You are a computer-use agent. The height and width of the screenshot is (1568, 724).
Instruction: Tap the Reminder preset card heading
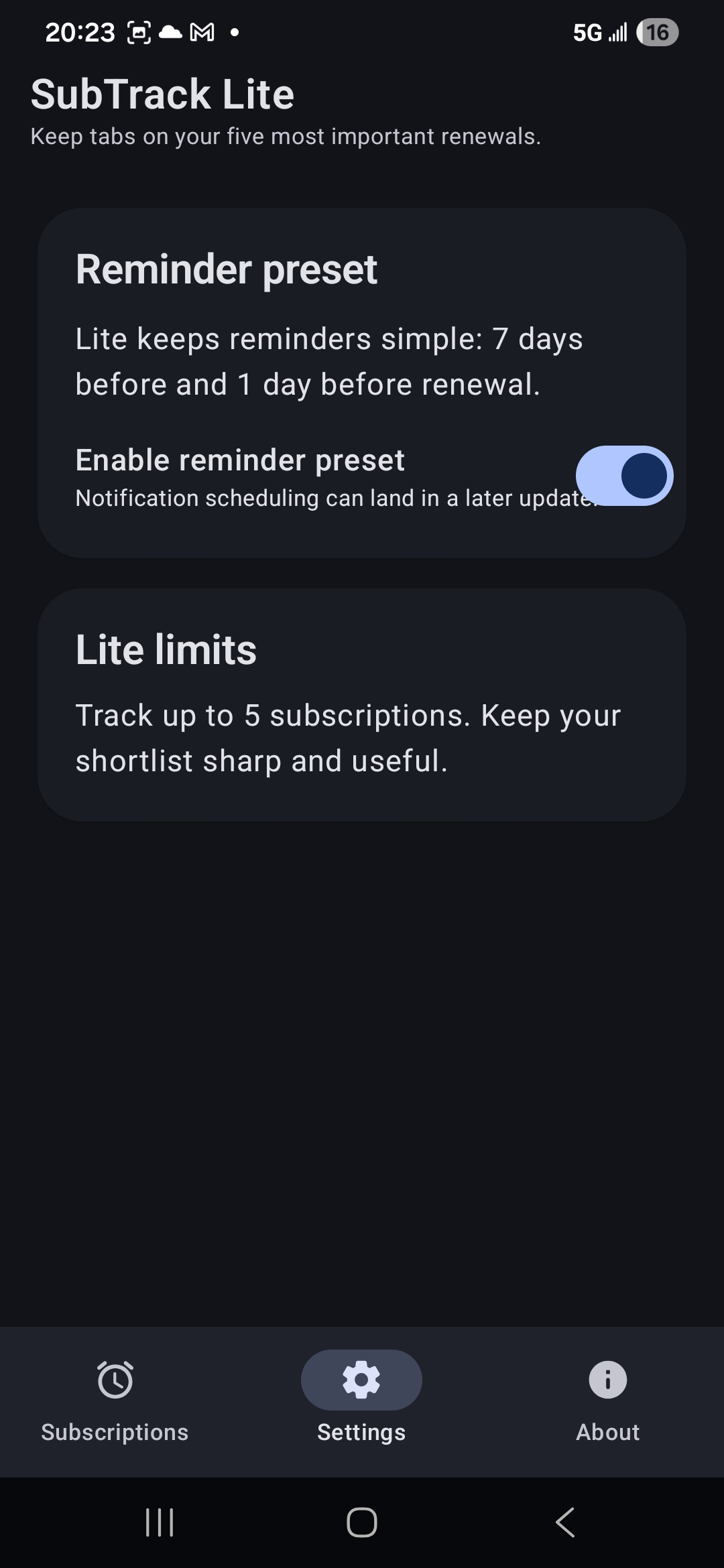tap(227, 269)
